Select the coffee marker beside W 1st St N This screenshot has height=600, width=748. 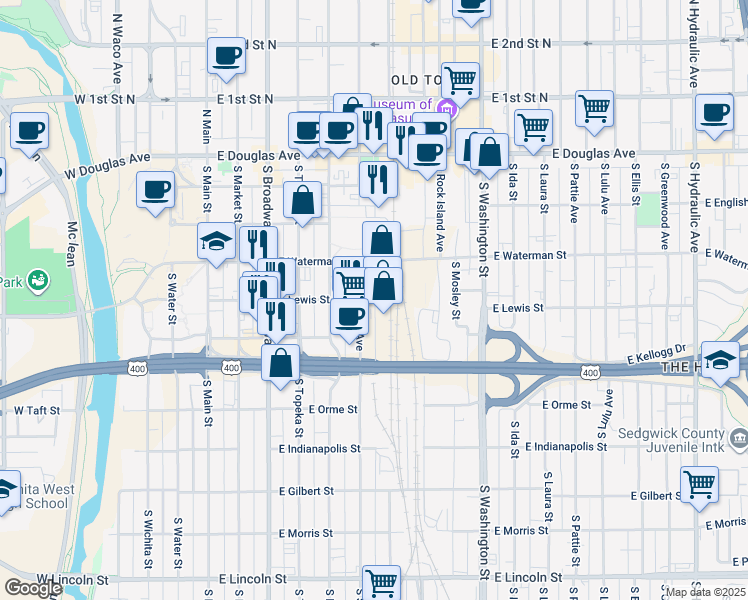[x=29, y=130]
